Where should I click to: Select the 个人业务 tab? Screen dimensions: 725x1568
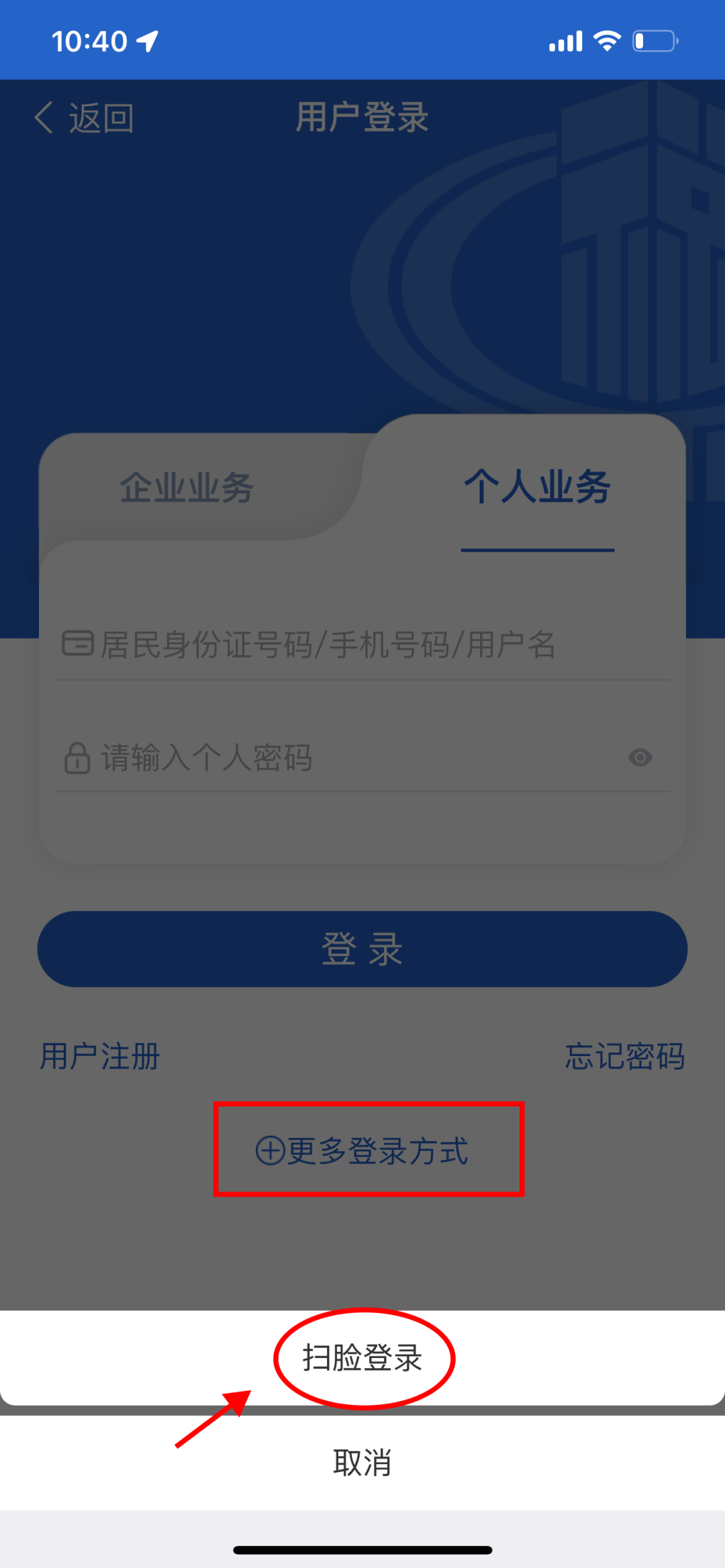point(538,487)
